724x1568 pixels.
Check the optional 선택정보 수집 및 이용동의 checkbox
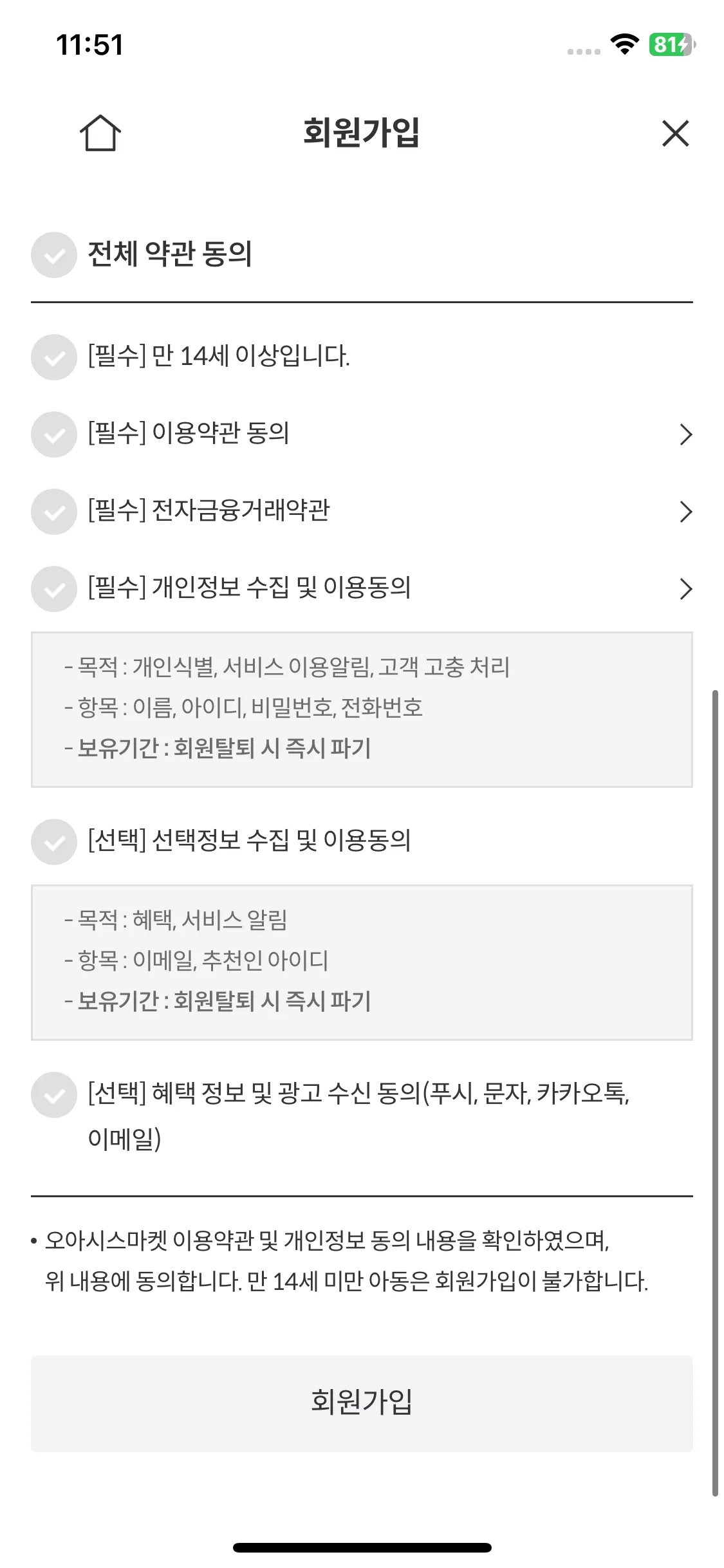[x=53, y=841]
